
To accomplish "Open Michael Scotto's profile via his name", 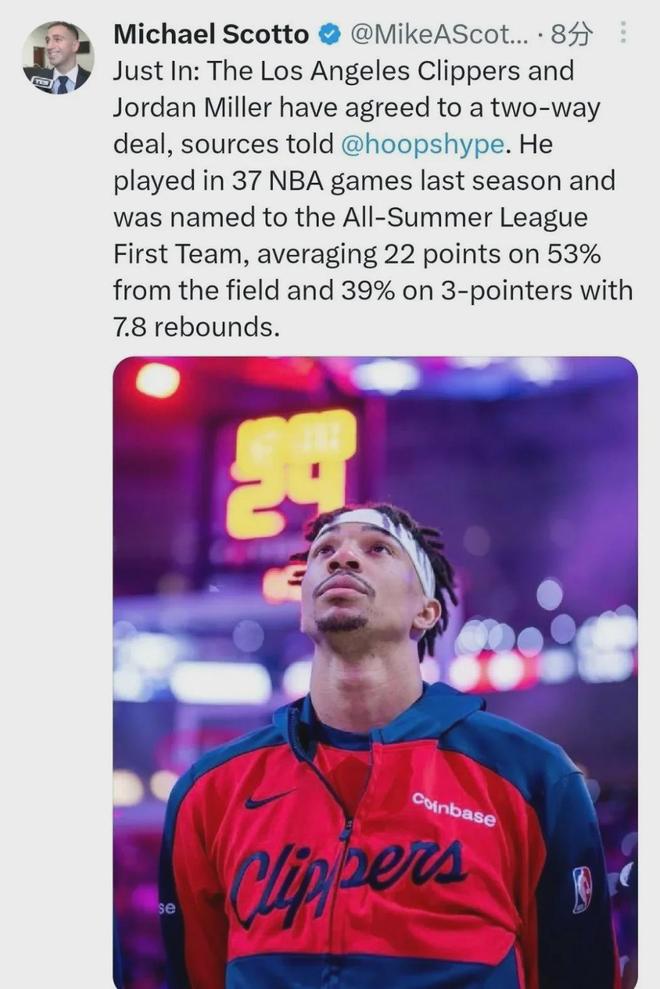I will click(x=211, y=35).
